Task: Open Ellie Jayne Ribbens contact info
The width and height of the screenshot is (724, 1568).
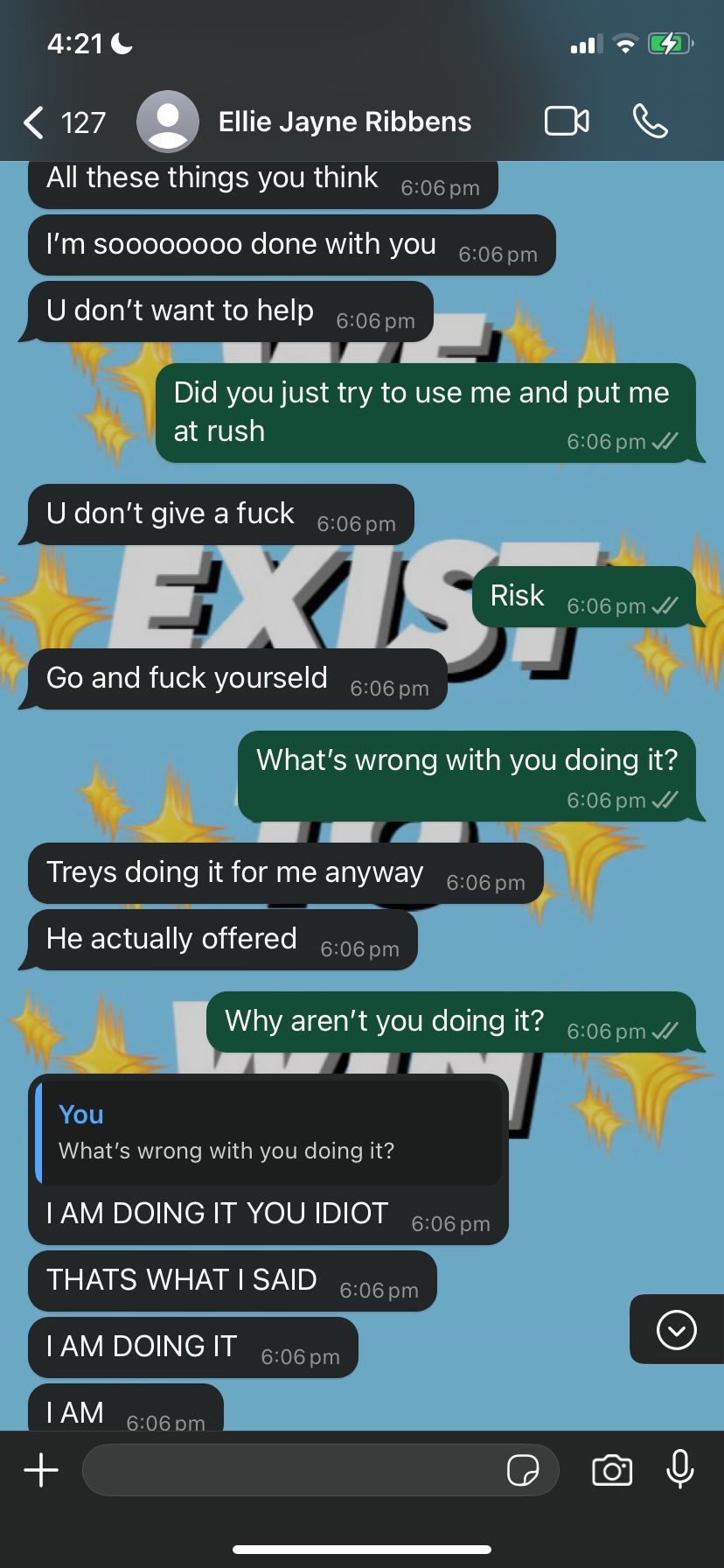Action: click(344, 122)
